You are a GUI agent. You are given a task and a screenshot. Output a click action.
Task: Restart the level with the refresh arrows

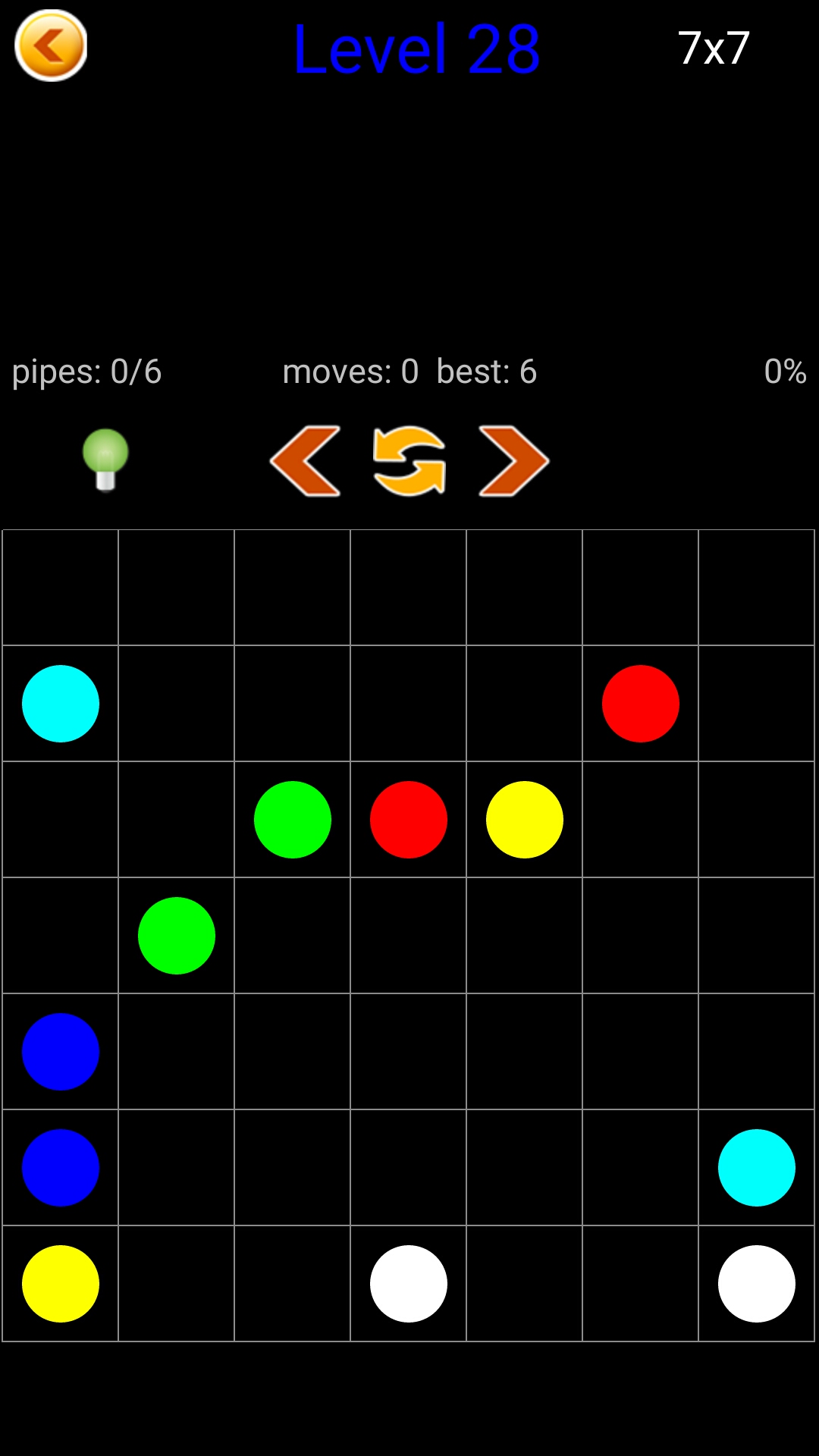coord(409,461)
